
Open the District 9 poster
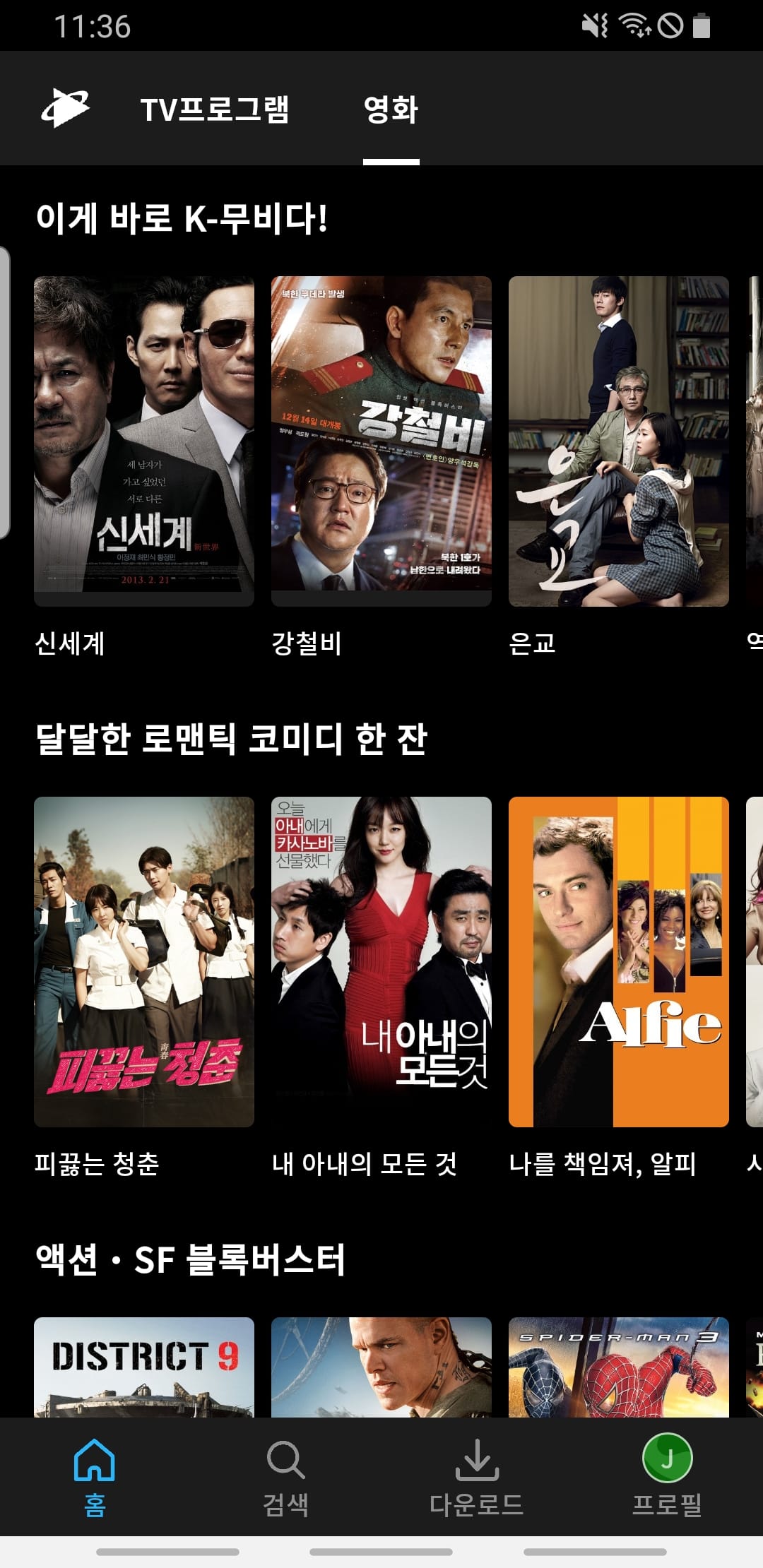click(144, 1367)
